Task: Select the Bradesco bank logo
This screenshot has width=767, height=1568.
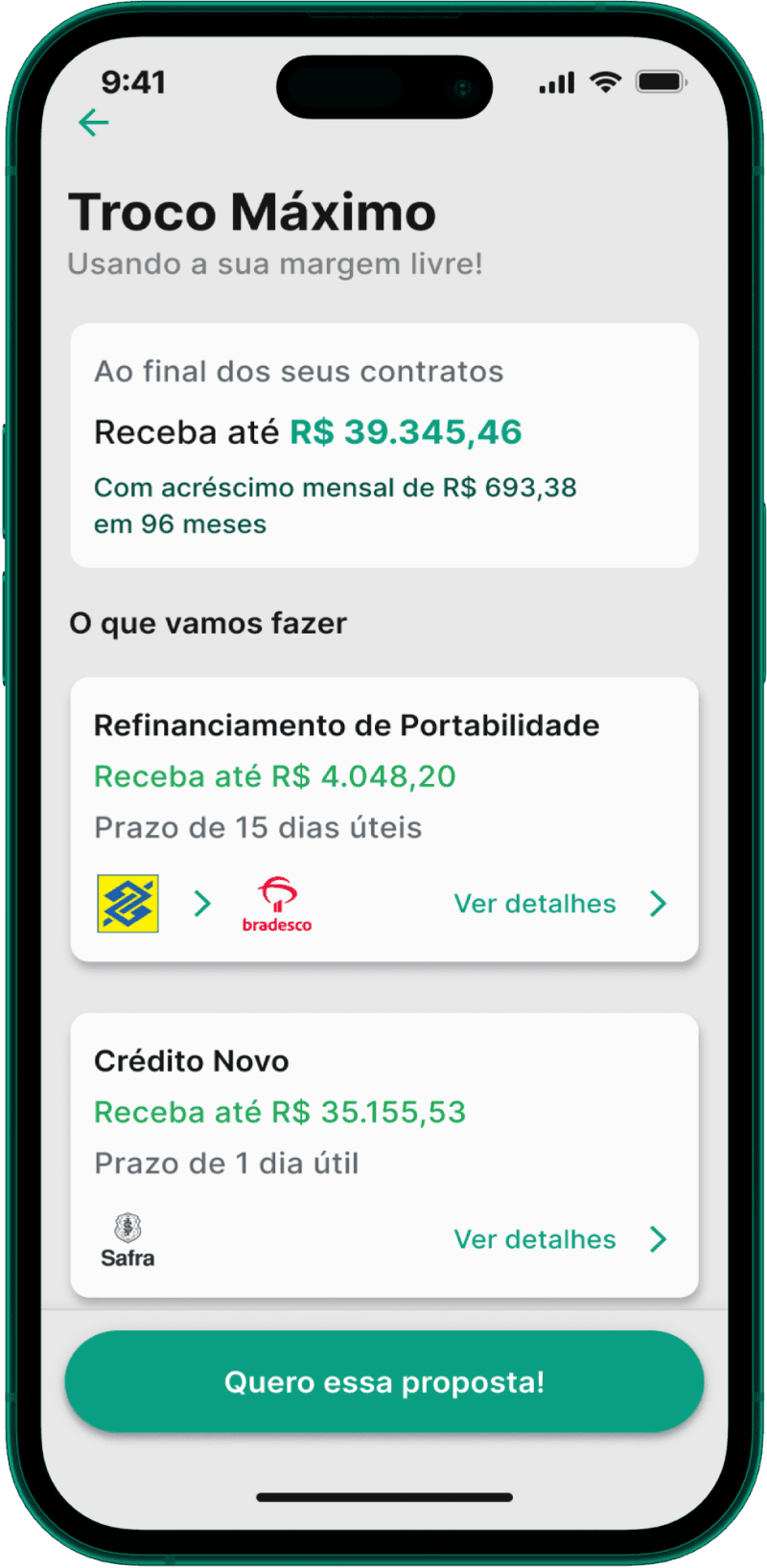Action: [x=277, y=902]
